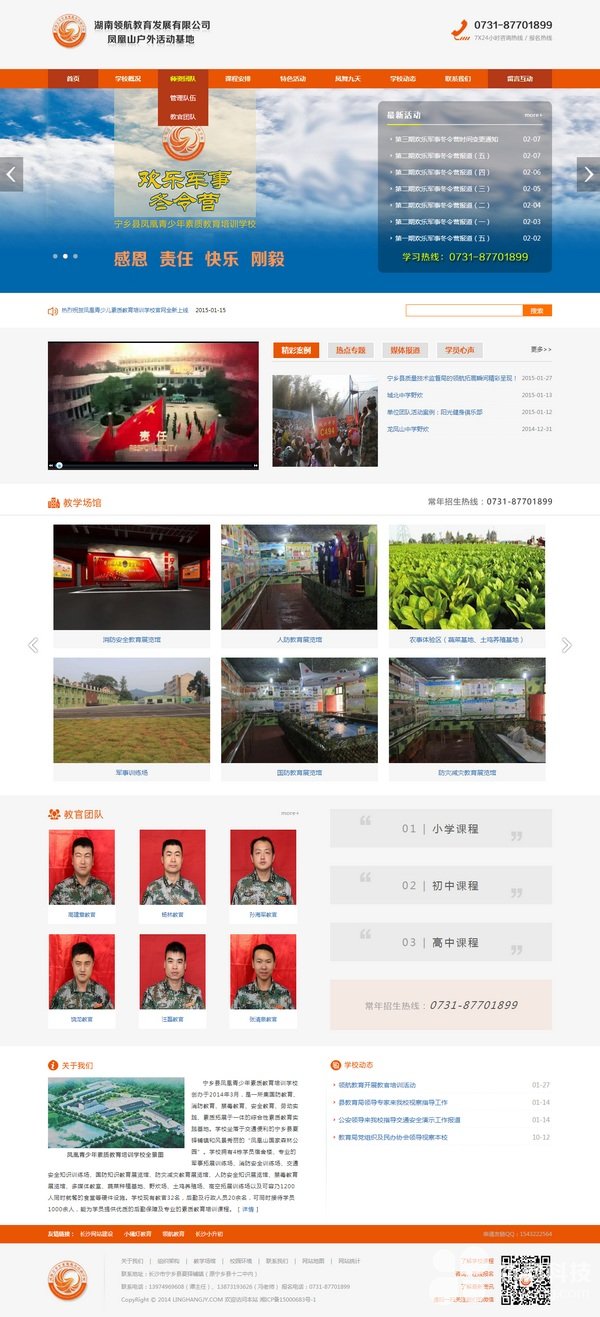
Task: Show previous banner with left arrow
Action: [11, 175]
